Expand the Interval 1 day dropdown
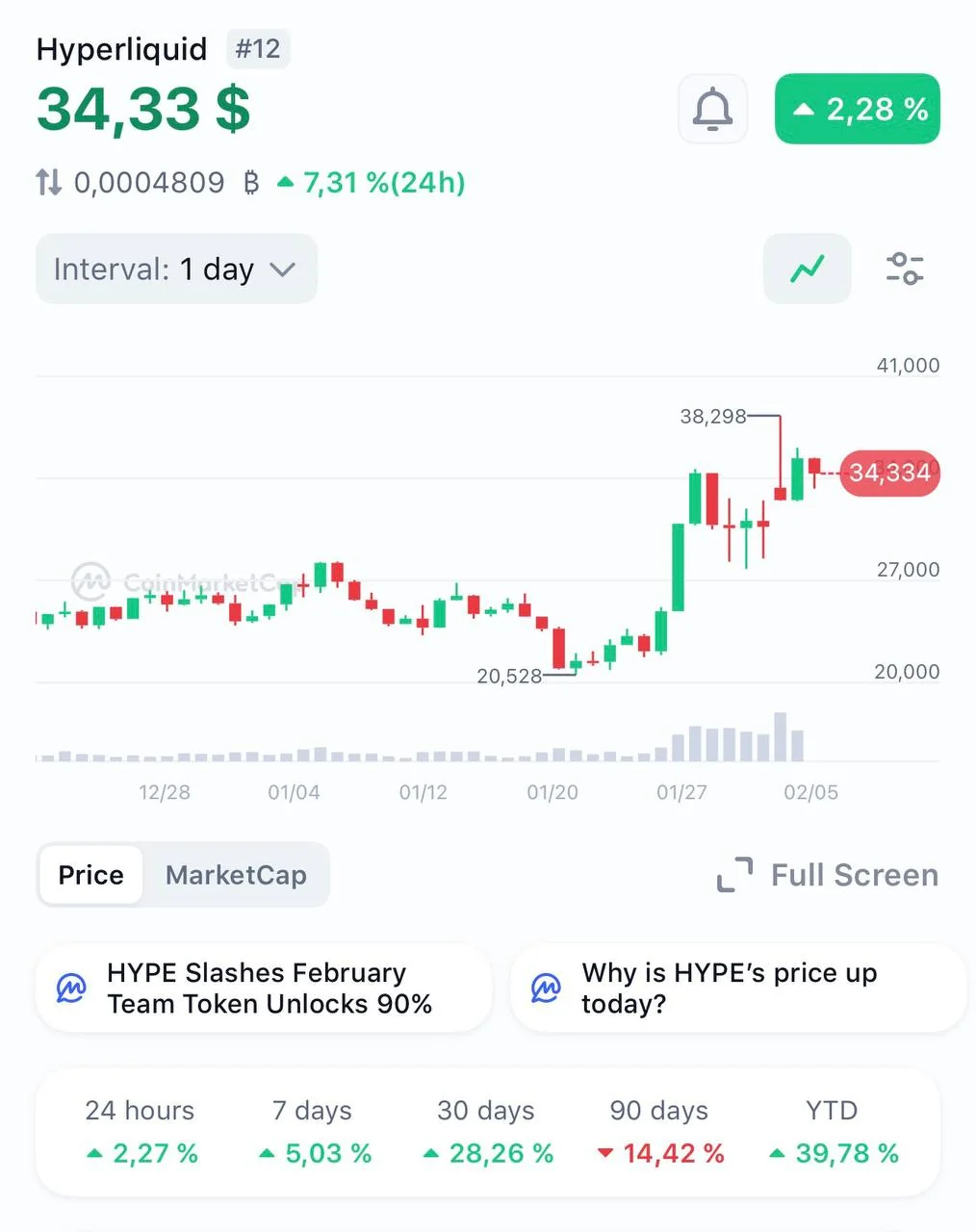This screenshot has height=1232, width=976. pyautogui.click(x=176, y=269)
